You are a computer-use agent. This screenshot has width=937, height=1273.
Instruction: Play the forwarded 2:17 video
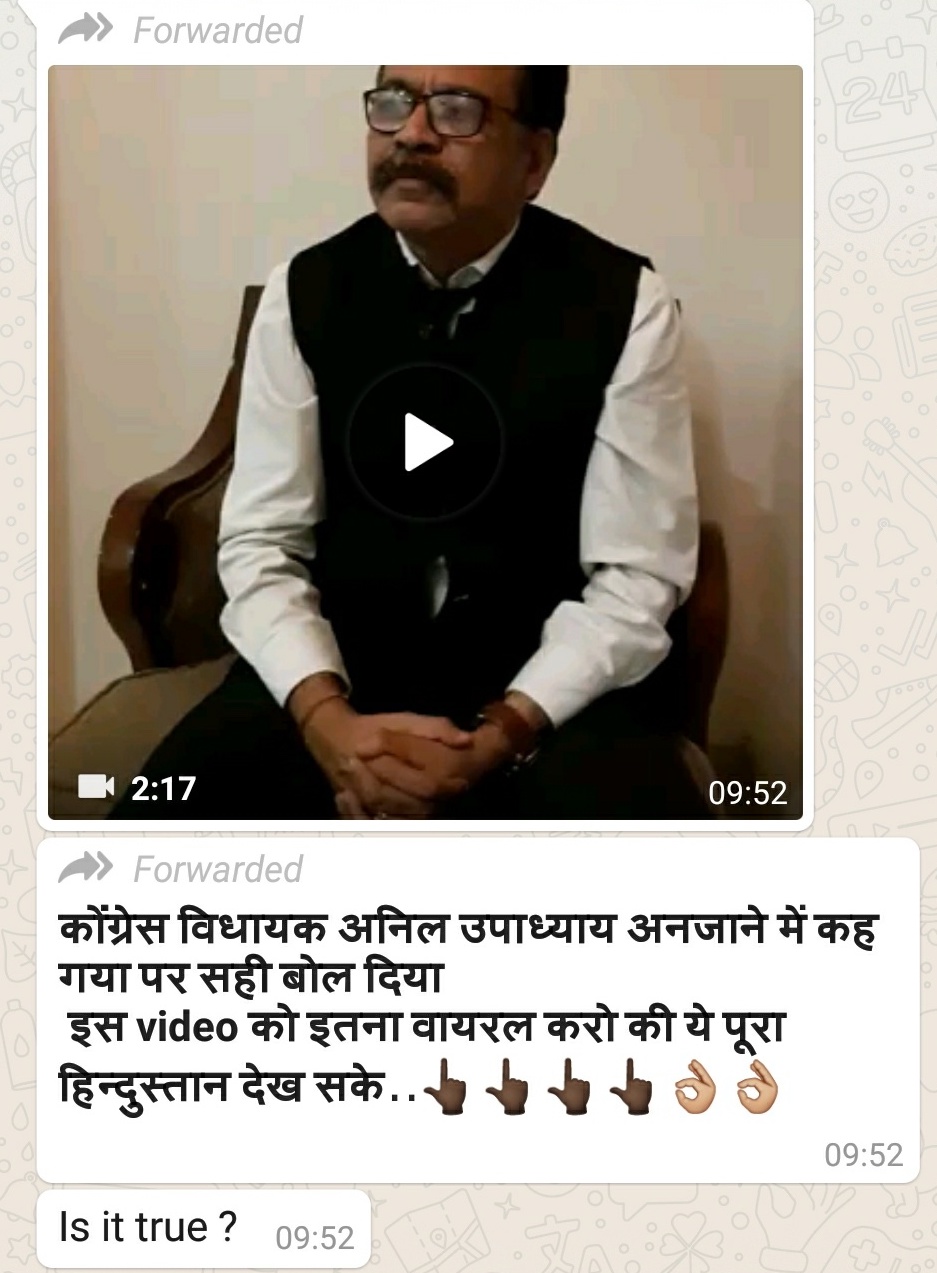(x=426, y=442)
